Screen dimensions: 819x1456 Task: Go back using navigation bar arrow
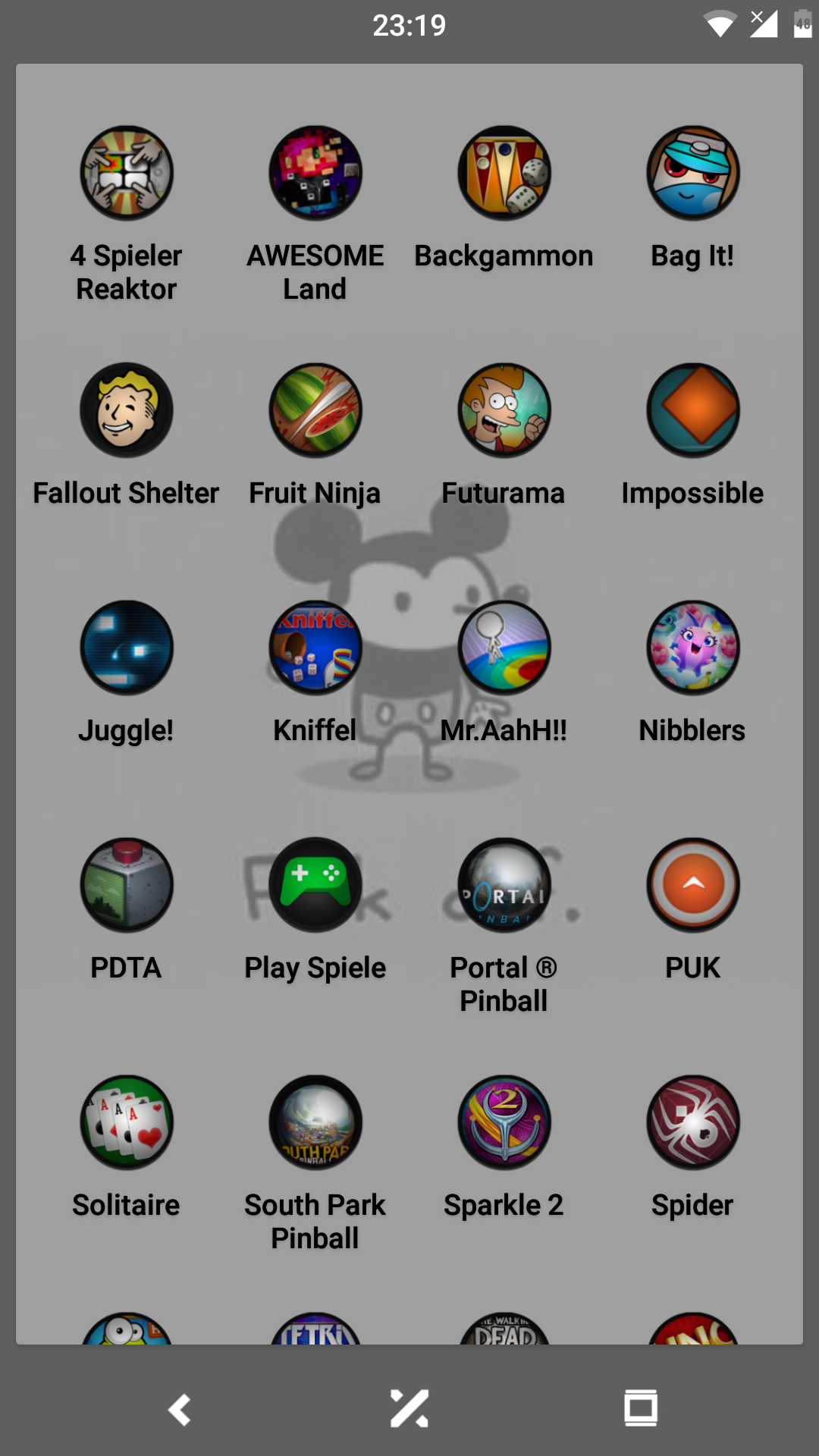pos(180,1410)
